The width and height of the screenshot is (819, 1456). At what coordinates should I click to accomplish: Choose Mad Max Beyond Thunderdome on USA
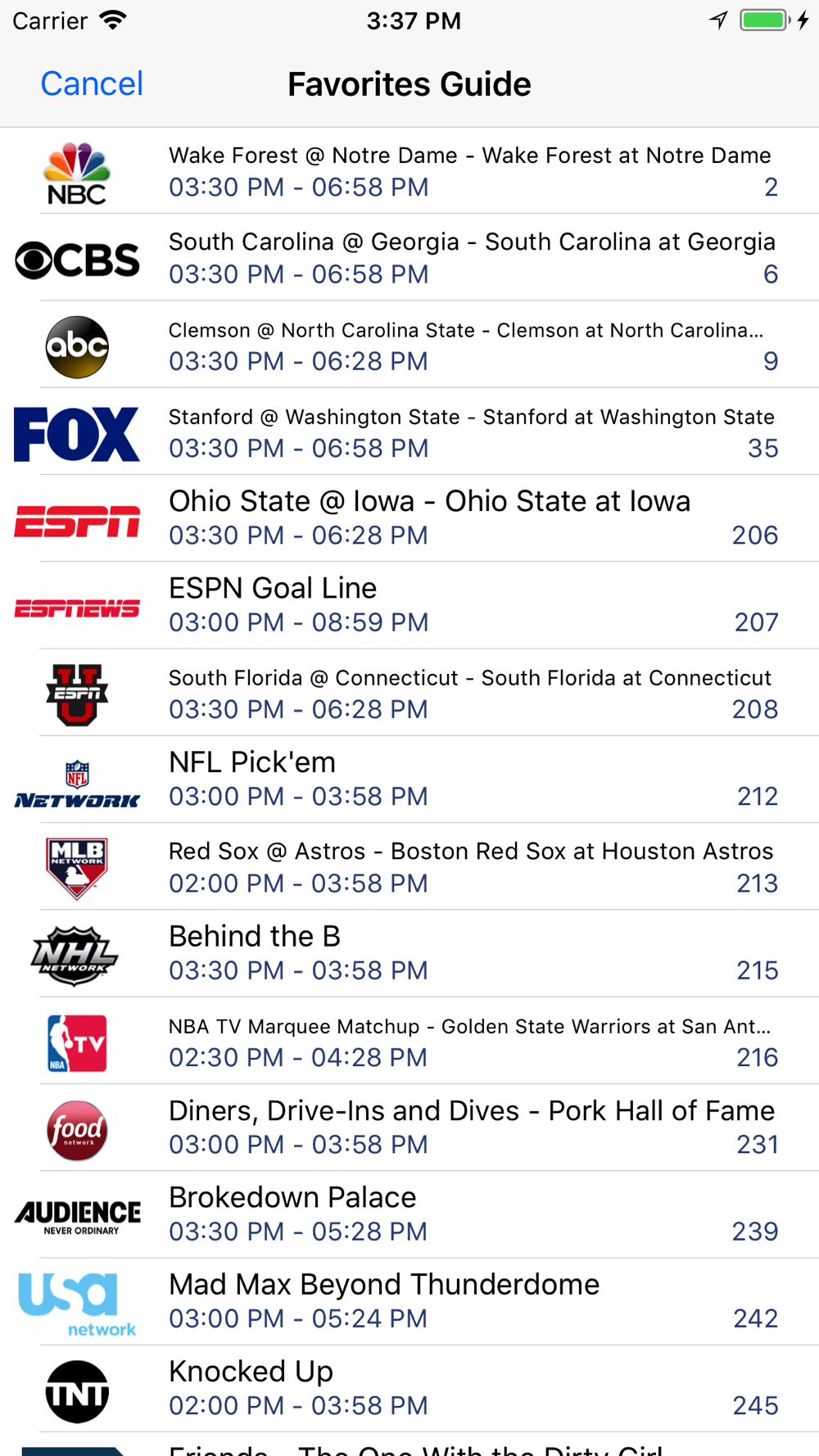pos(409,1301)
